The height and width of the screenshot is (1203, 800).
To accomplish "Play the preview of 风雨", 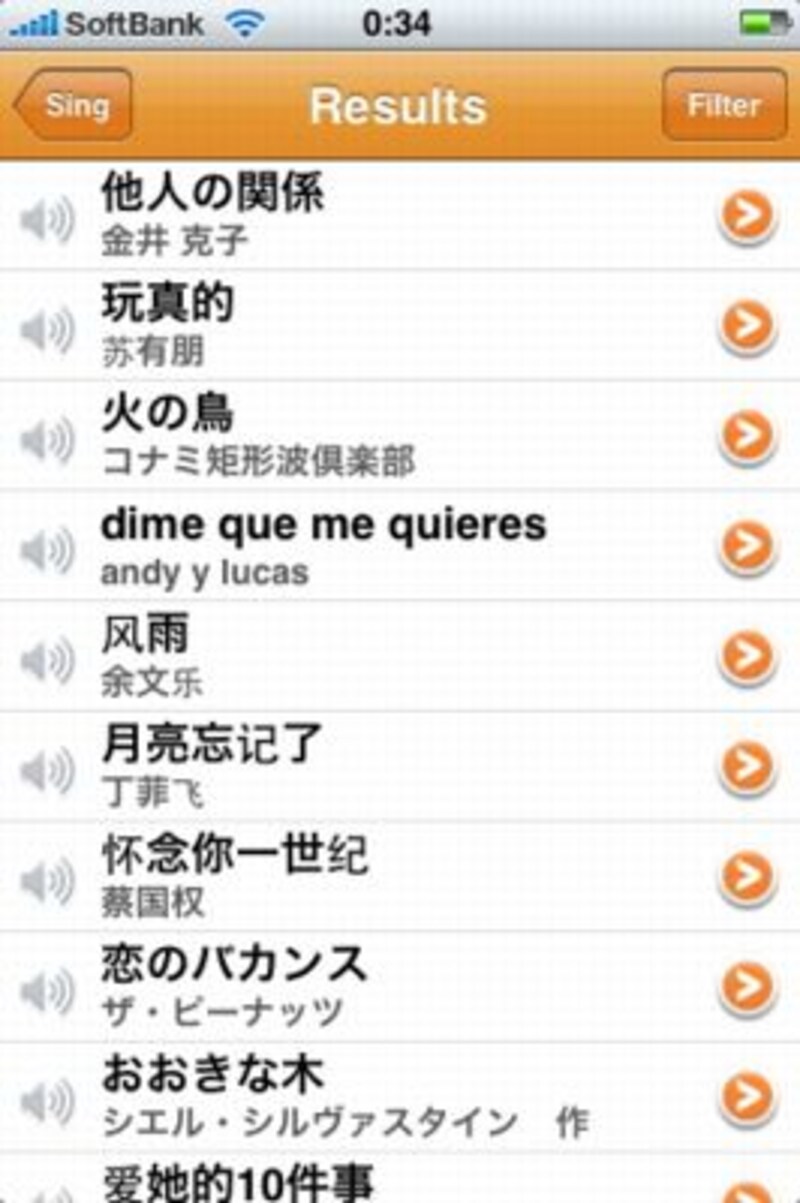I will [48, 659].
